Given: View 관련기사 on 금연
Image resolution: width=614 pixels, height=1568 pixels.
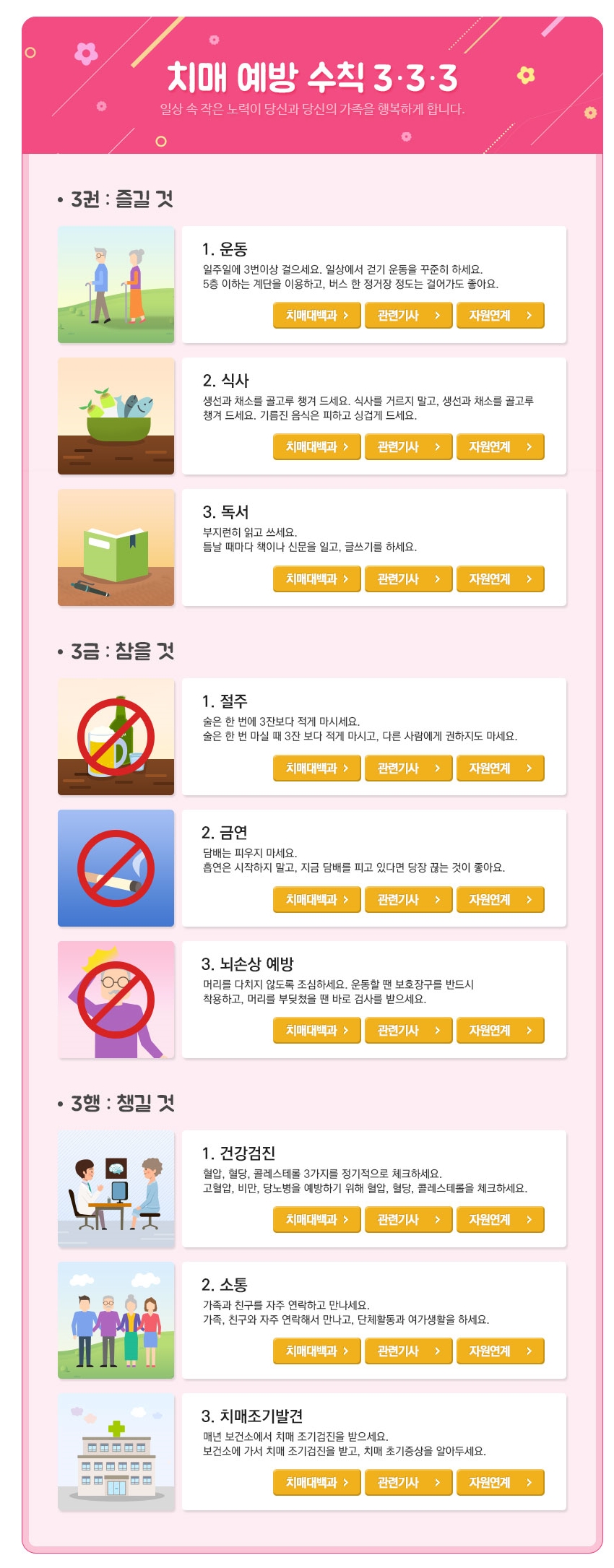Looking at the screenshot, I should pyautogui.click(x=408, y=900).
